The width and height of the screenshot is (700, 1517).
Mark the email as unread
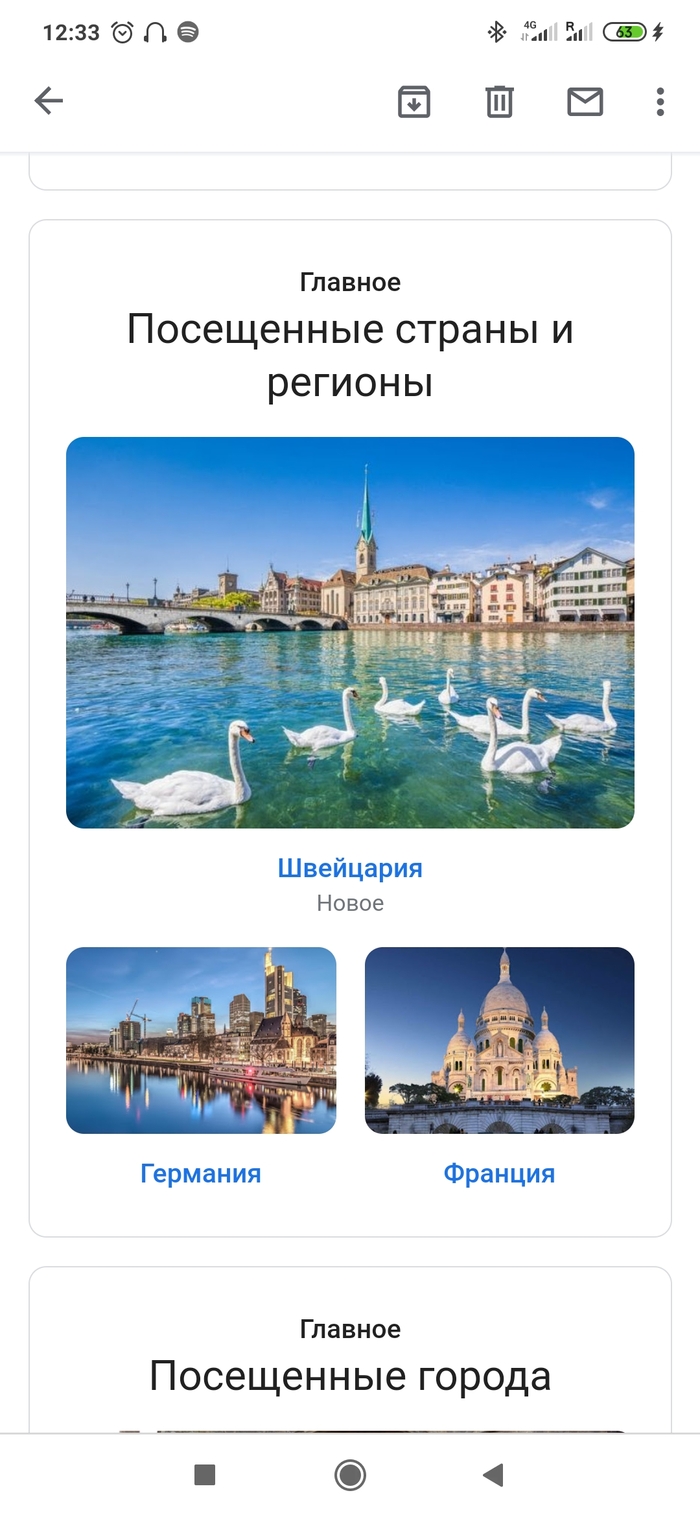[x=585, y=101]
